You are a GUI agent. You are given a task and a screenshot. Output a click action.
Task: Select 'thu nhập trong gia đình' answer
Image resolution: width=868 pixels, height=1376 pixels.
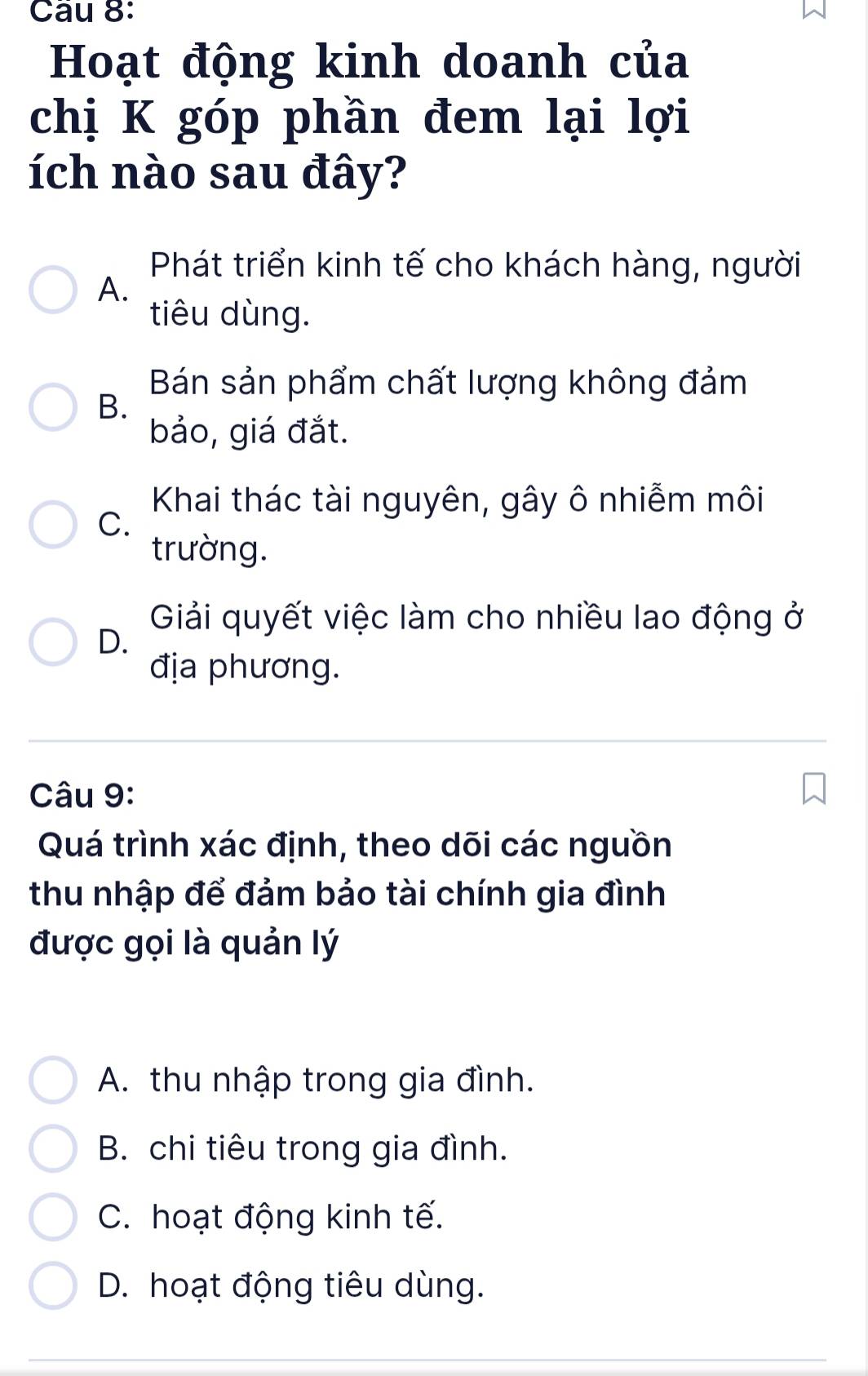(53, 1080)
